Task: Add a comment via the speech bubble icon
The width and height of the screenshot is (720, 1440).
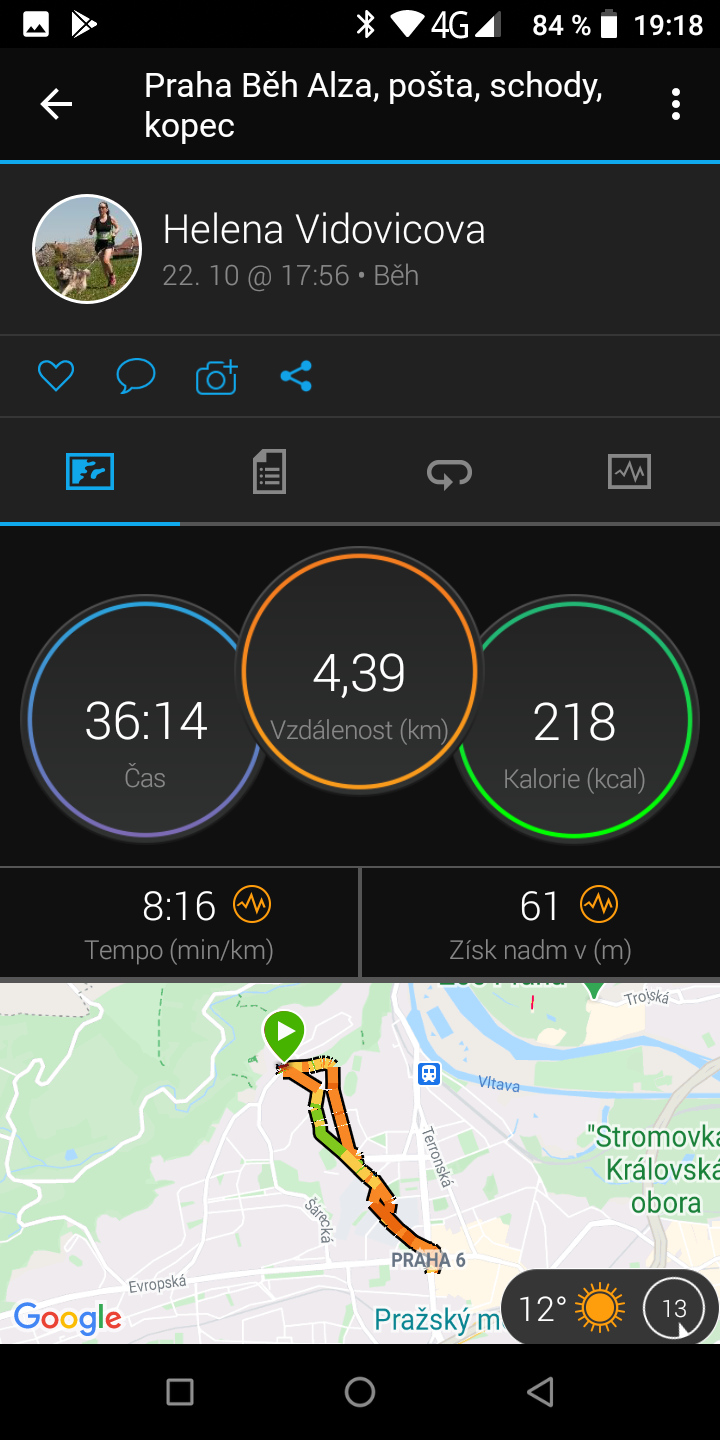Action: point(136,376)
